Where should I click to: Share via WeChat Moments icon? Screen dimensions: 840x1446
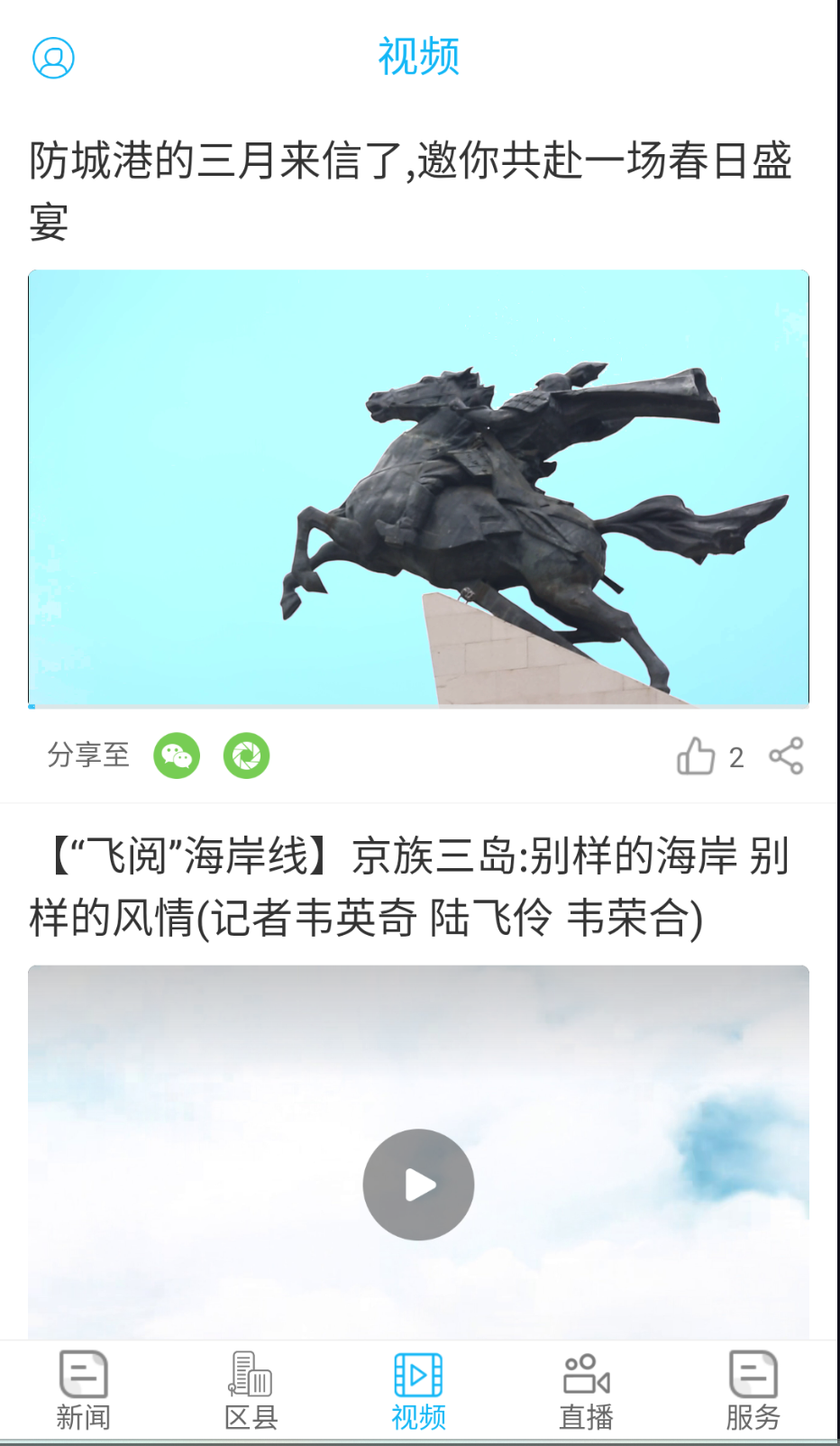pos(246,755)
